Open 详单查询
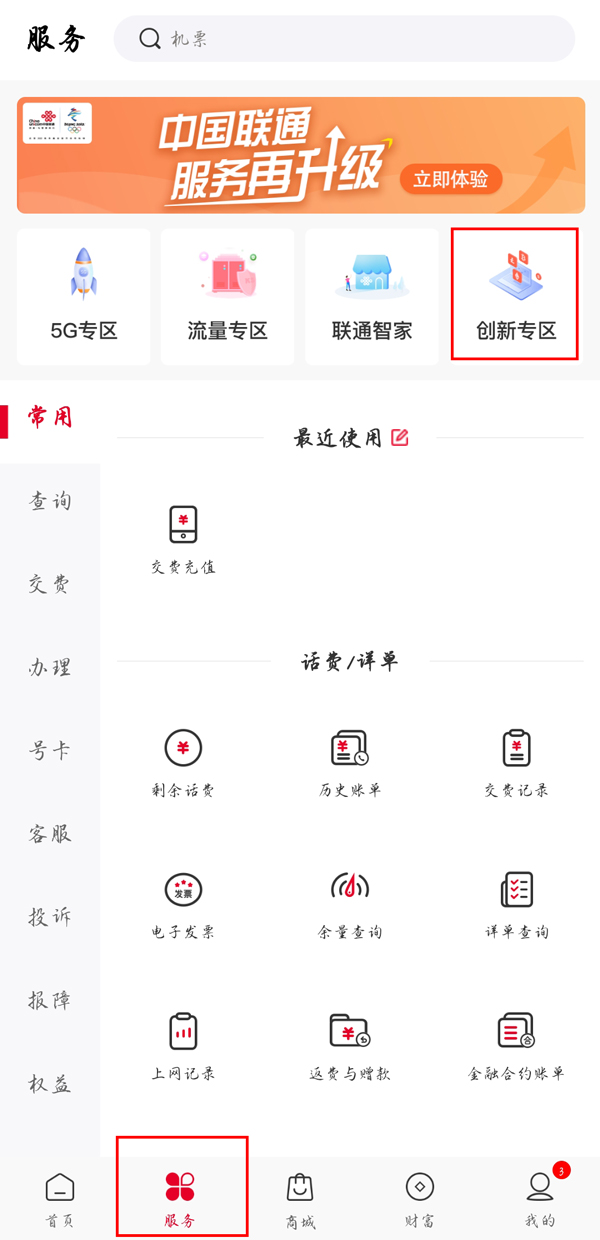The width and height of the screenshot is (600, 1240). tap(517, 904)
